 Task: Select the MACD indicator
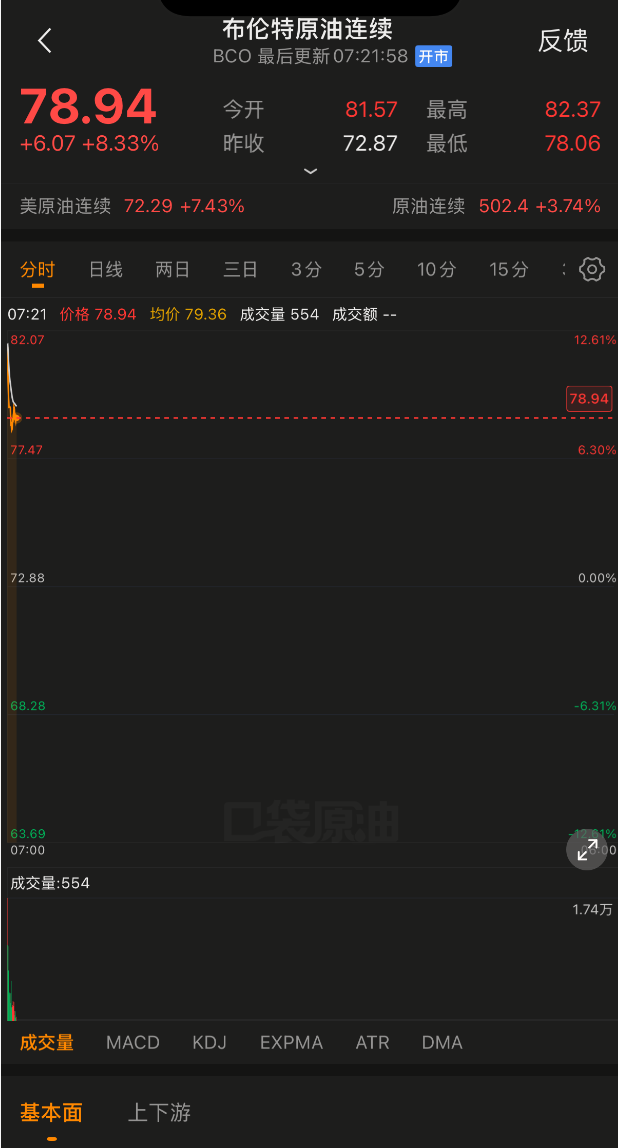pos(133,1043)
